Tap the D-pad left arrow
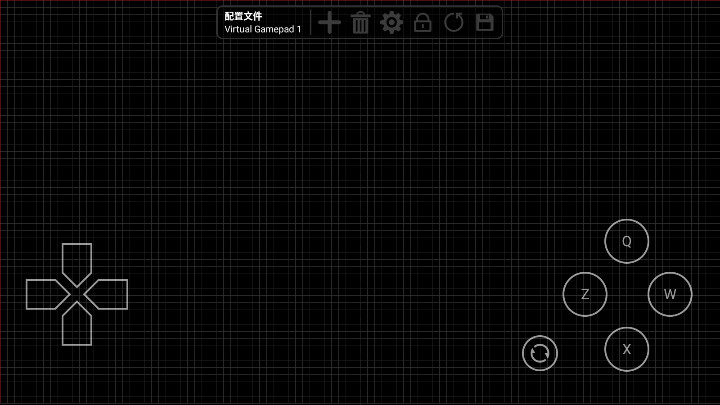Viewport: 720px width, 405px height. [43, 294]
